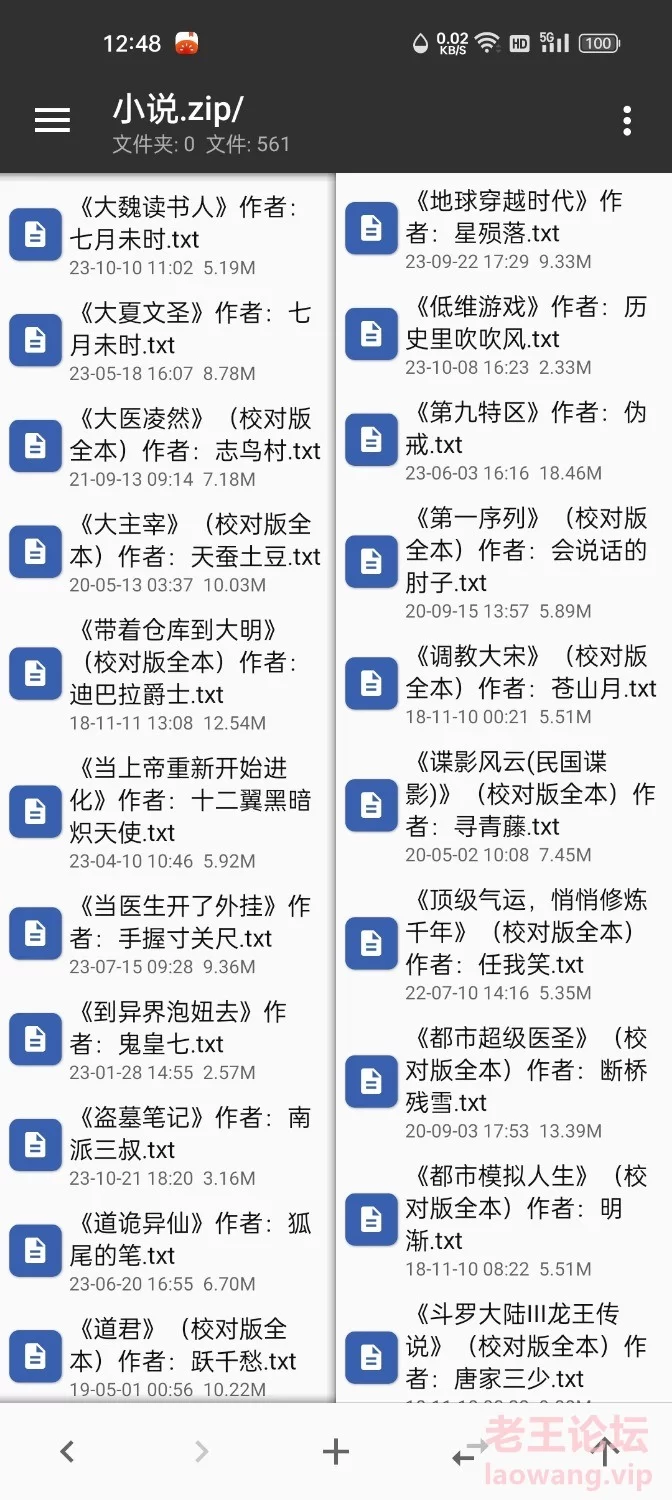This screenshot has width=672, height=1500.
Task: Open 《都市超级医圣》 file
Action: pos(504,1083)
